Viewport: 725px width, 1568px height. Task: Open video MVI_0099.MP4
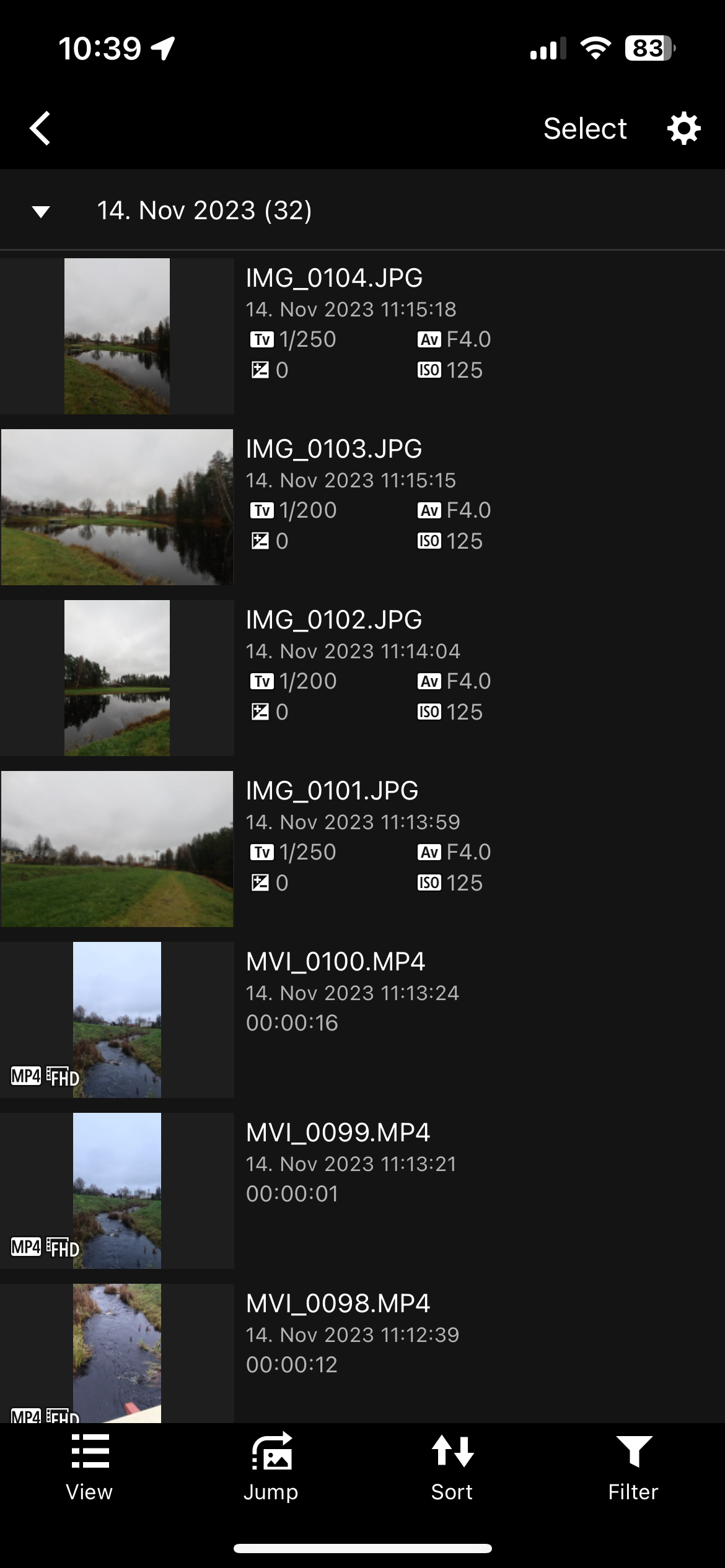click(x=362, y=1191)
